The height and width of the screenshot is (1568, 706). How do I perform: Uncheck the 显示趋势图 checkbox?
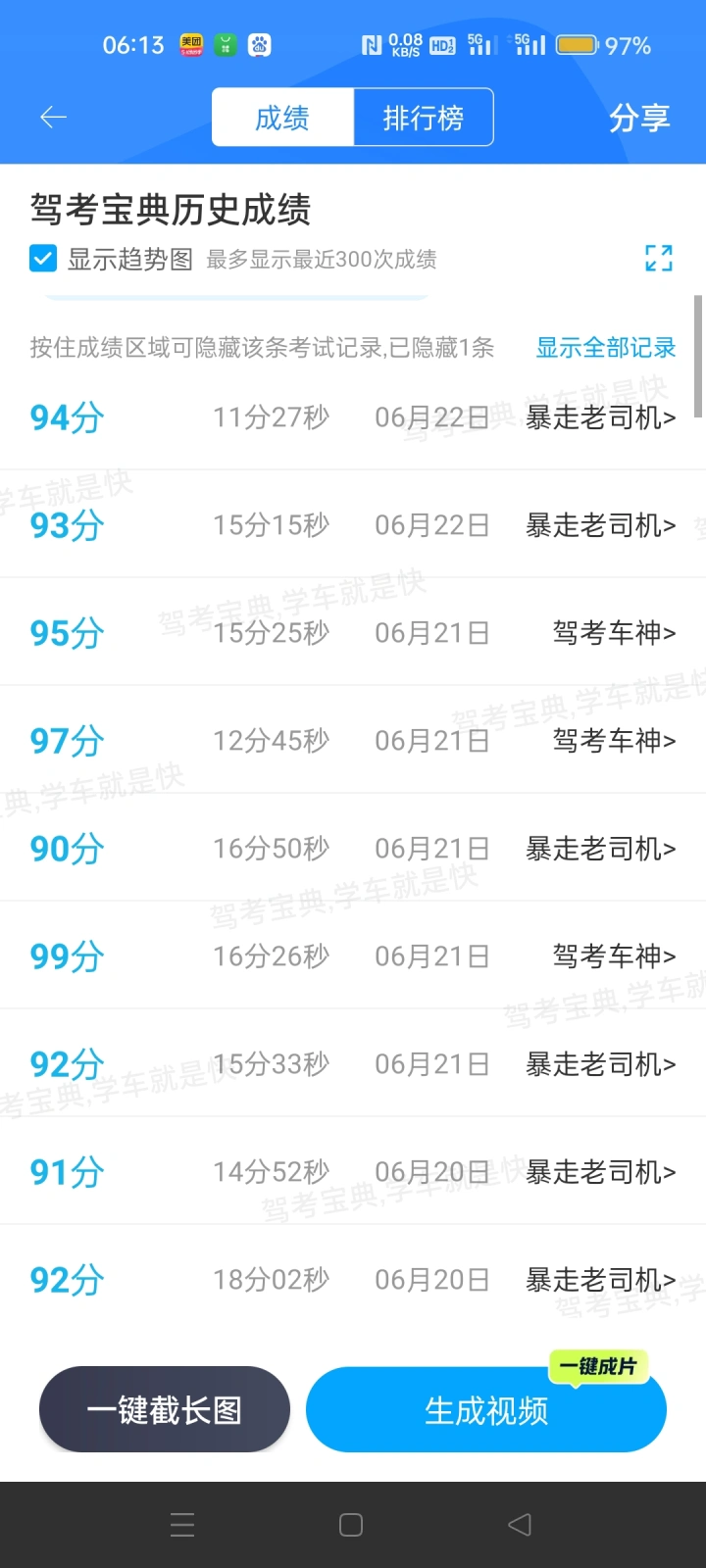coord(43,259)
